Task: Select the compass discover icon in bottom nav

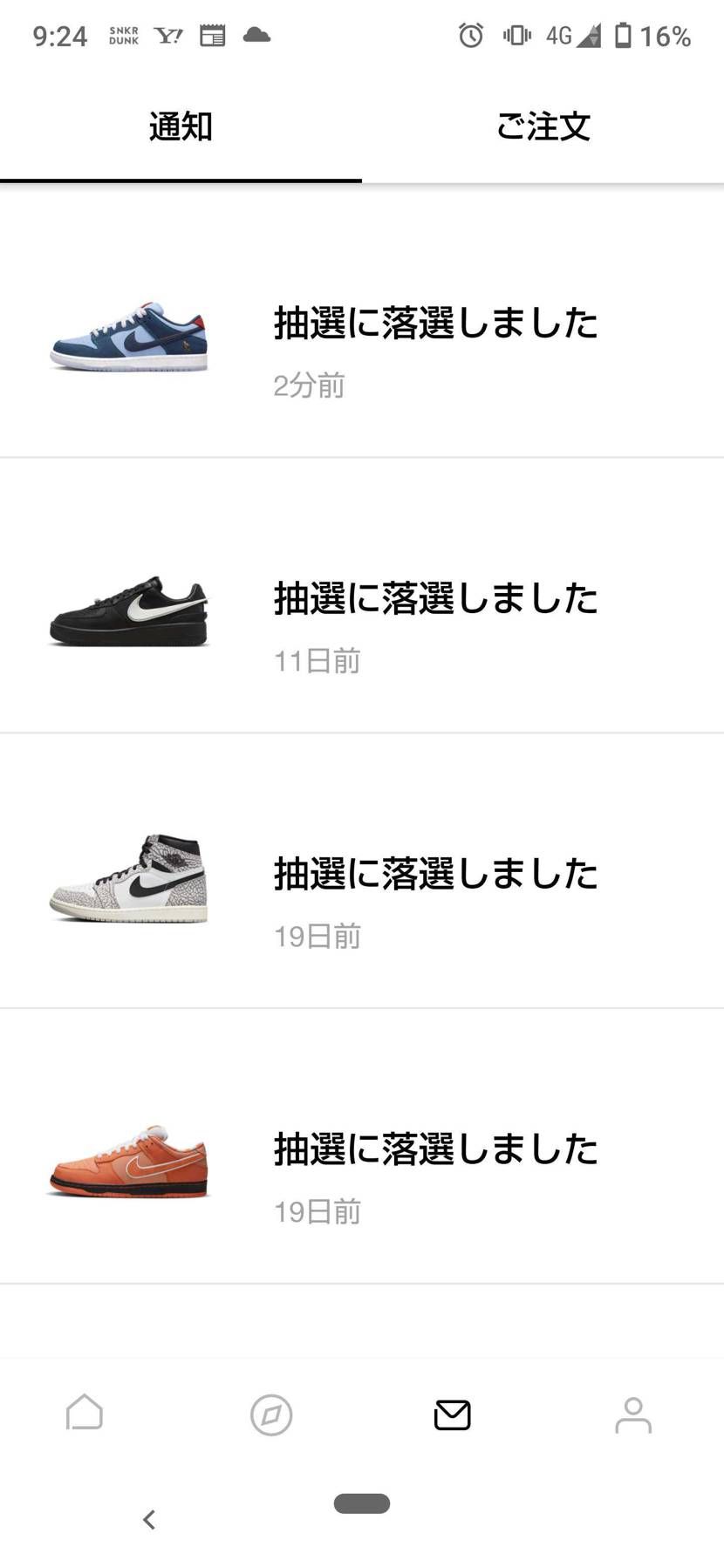Action: pos(270,1415)
